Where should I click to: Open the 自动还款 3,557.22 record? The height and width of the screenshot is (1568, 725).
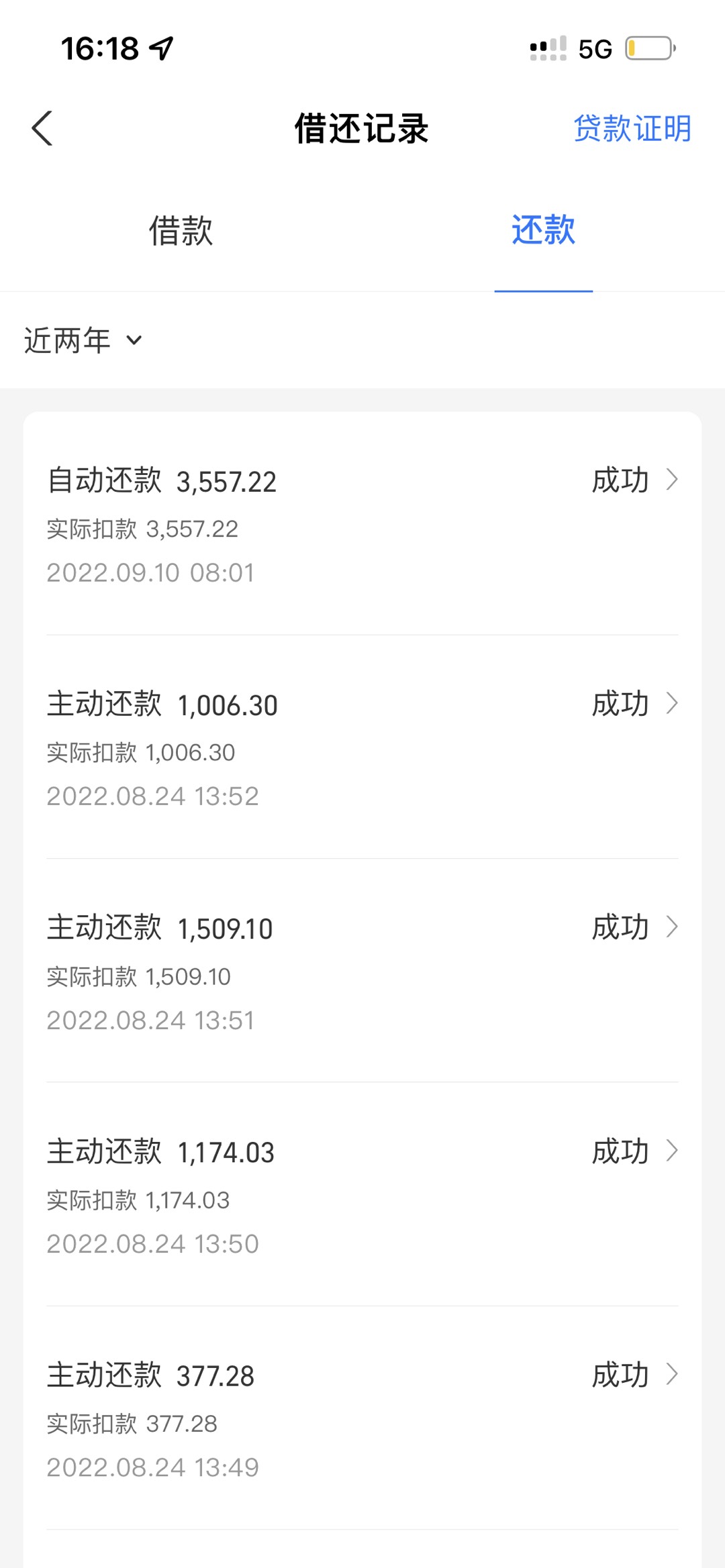point(362,523)
